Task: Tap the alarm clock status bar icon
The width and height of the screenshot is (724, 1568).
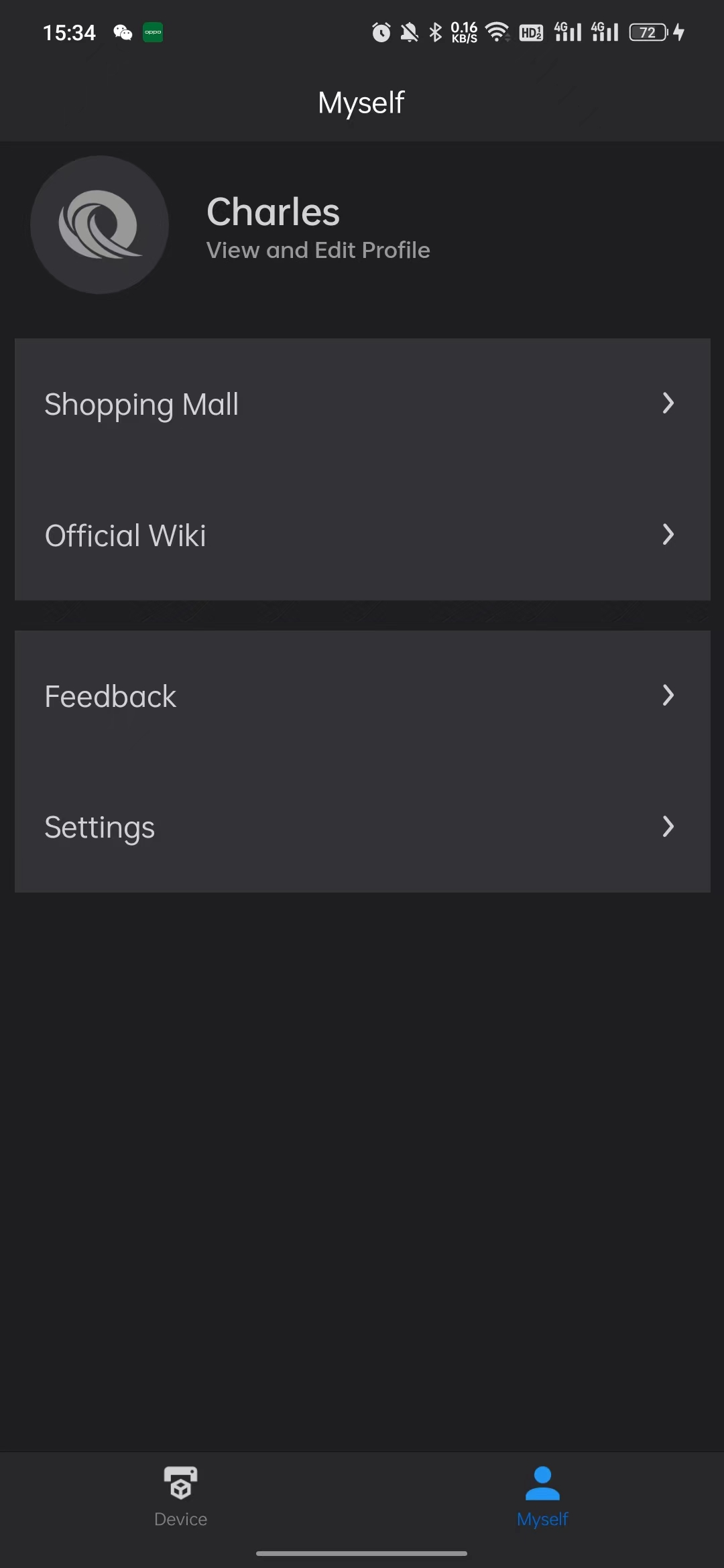Action: point(379,32)
